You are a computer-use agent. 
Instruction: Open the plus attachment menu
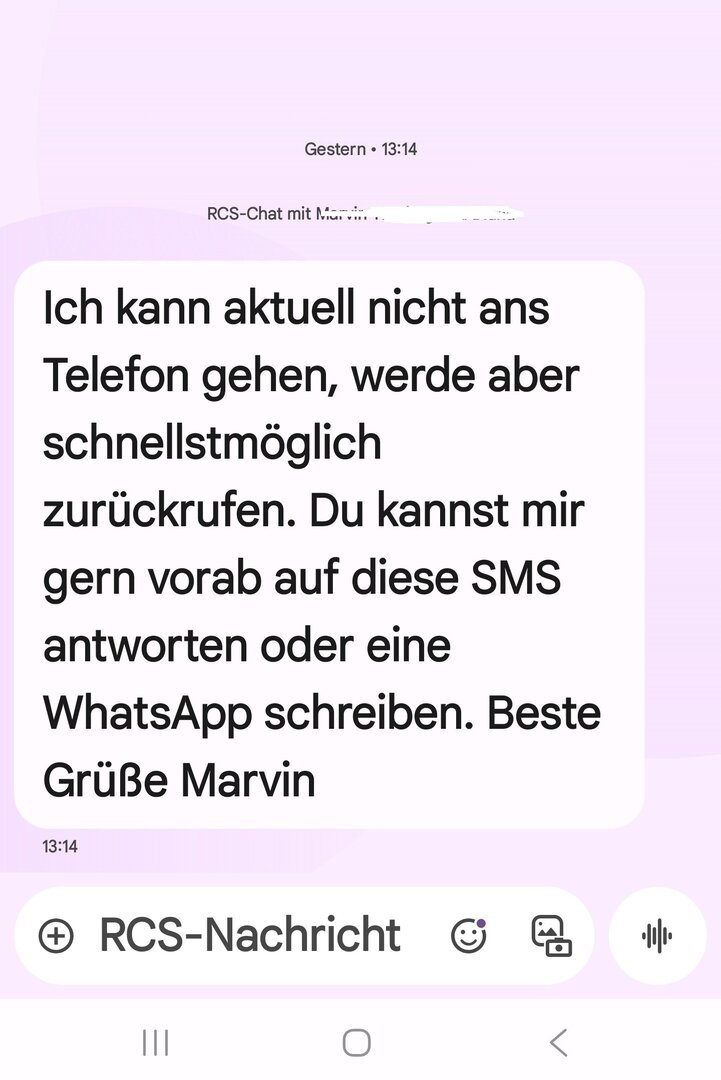click(x=56, y=936)
